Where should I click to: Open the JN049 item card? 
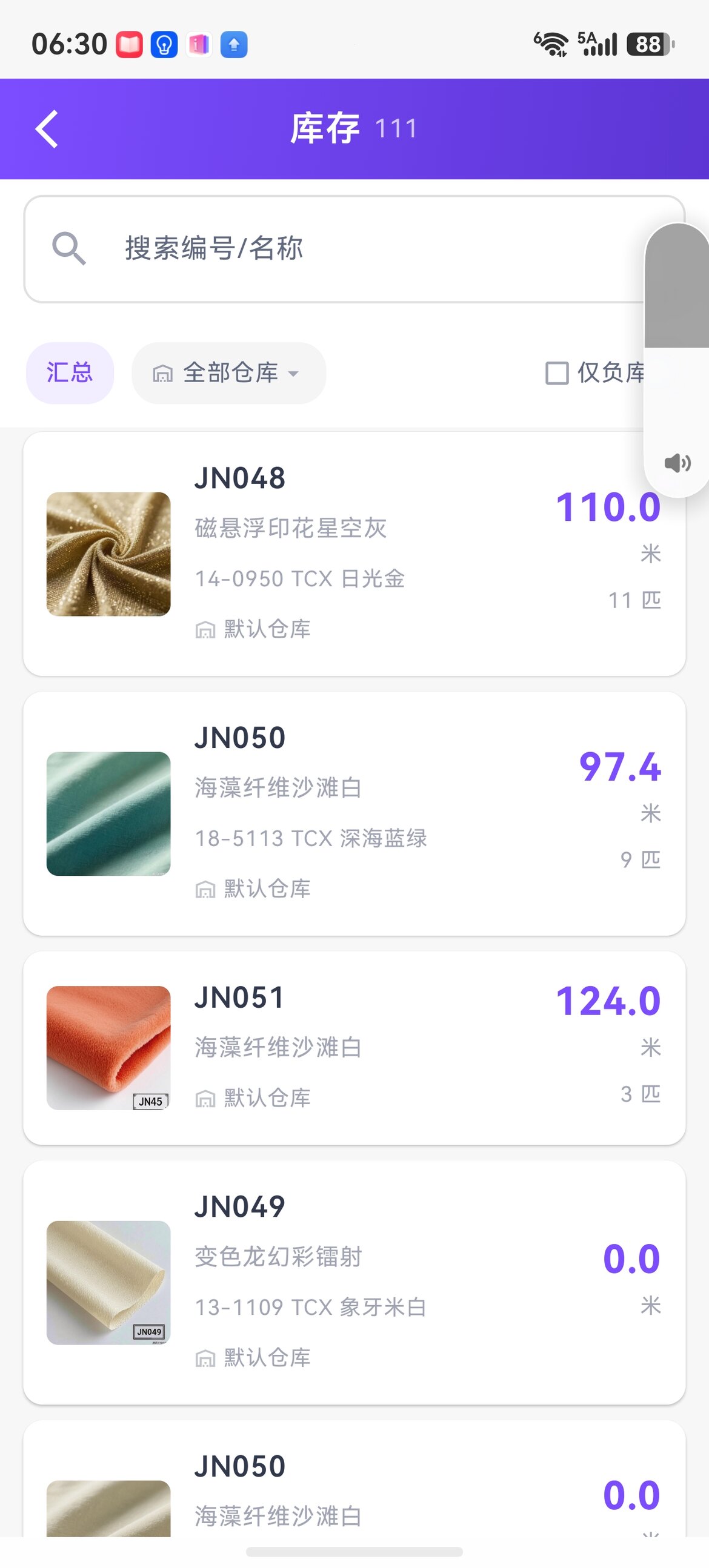(x=354, y=1285)
